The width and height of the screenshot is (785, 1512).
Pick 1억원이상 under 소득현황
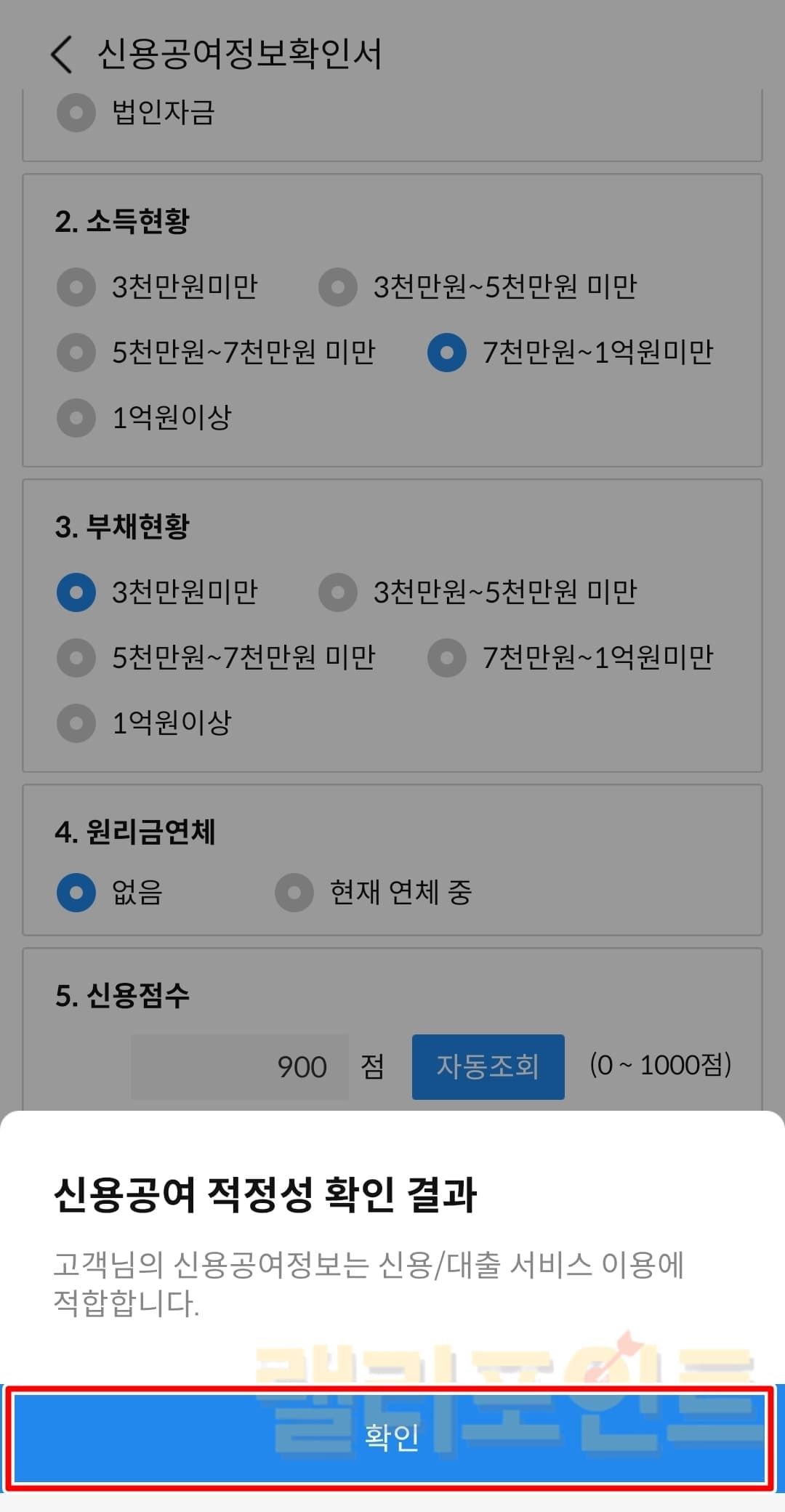(x=76, y=418)
